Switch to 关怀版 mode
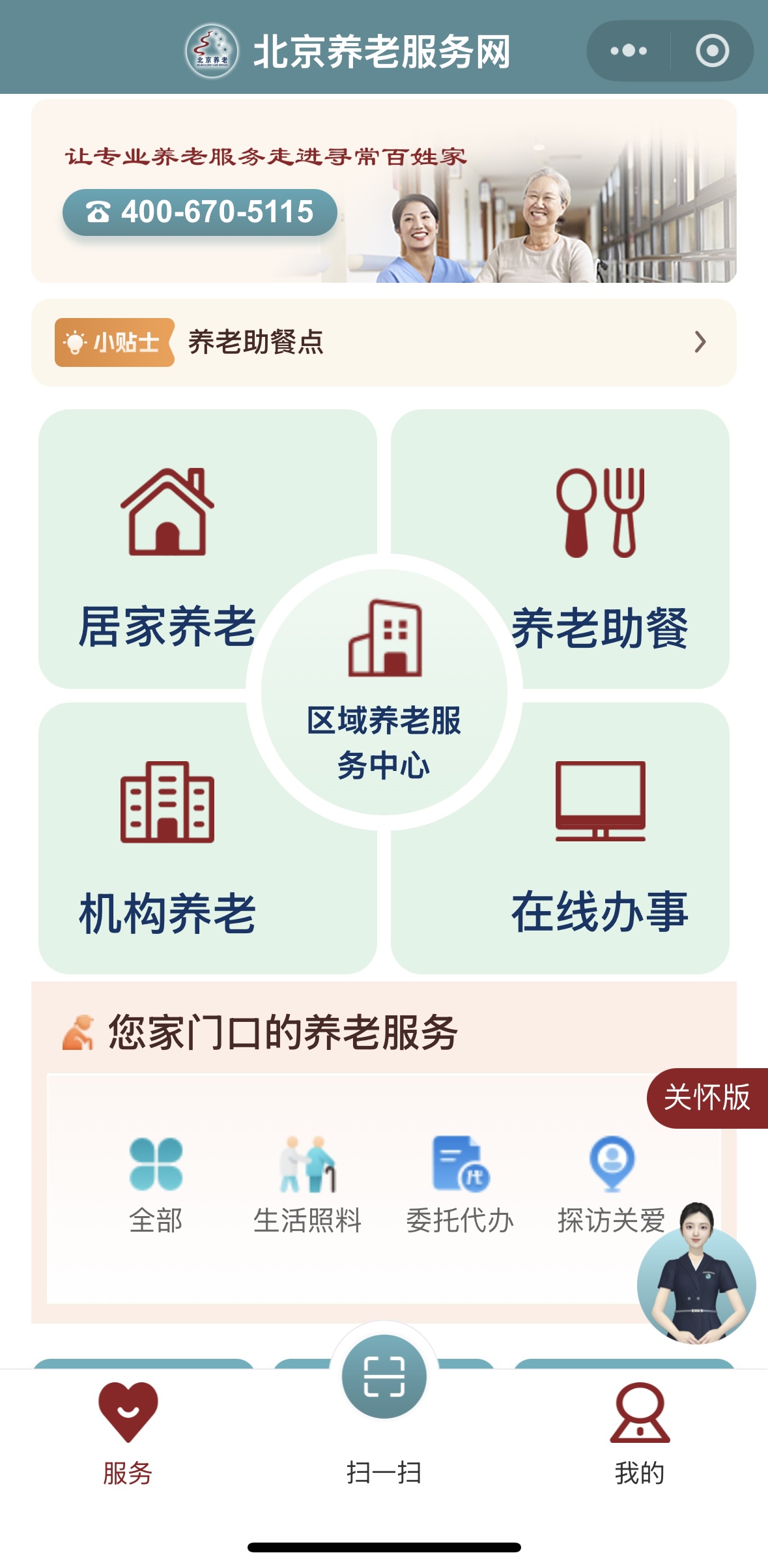 707,1098
